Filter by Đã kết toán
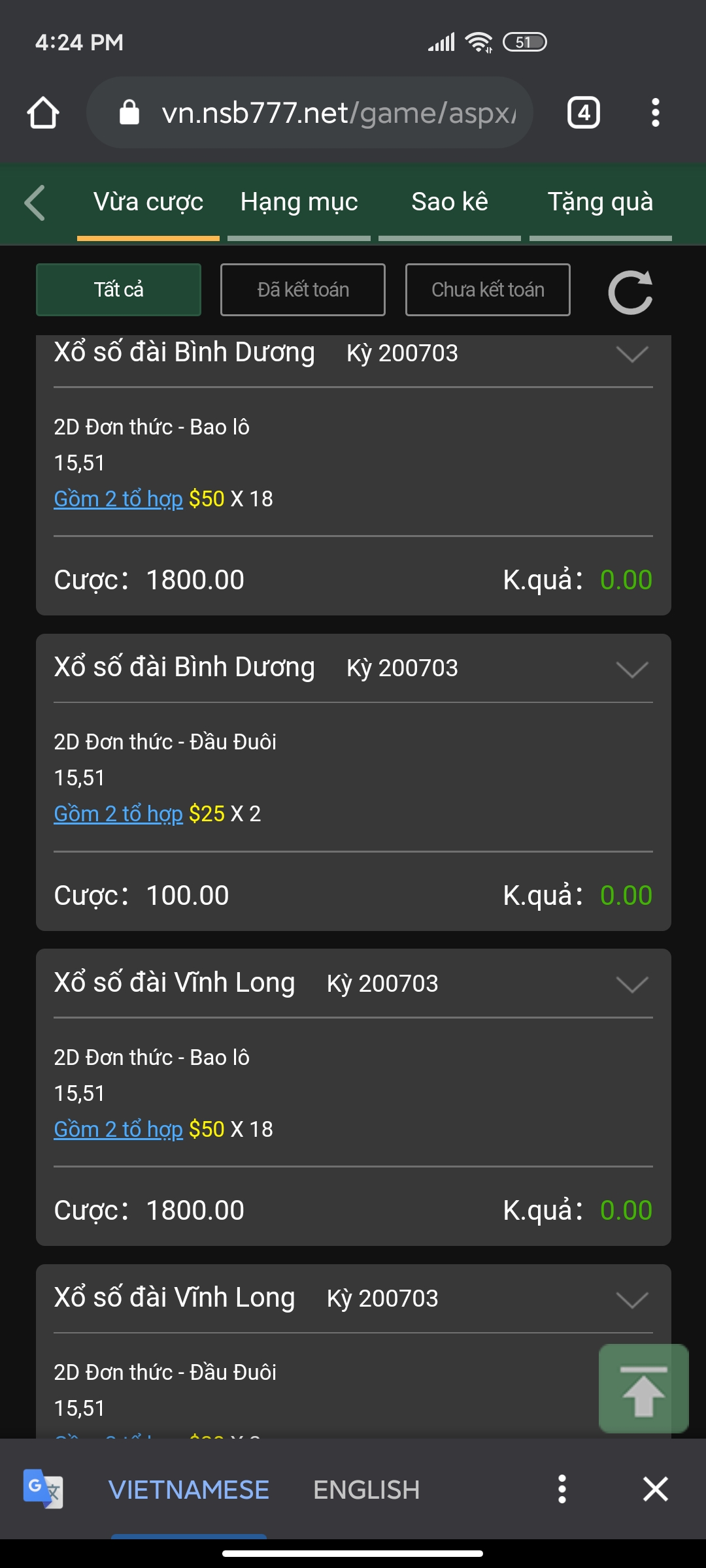 303,289
